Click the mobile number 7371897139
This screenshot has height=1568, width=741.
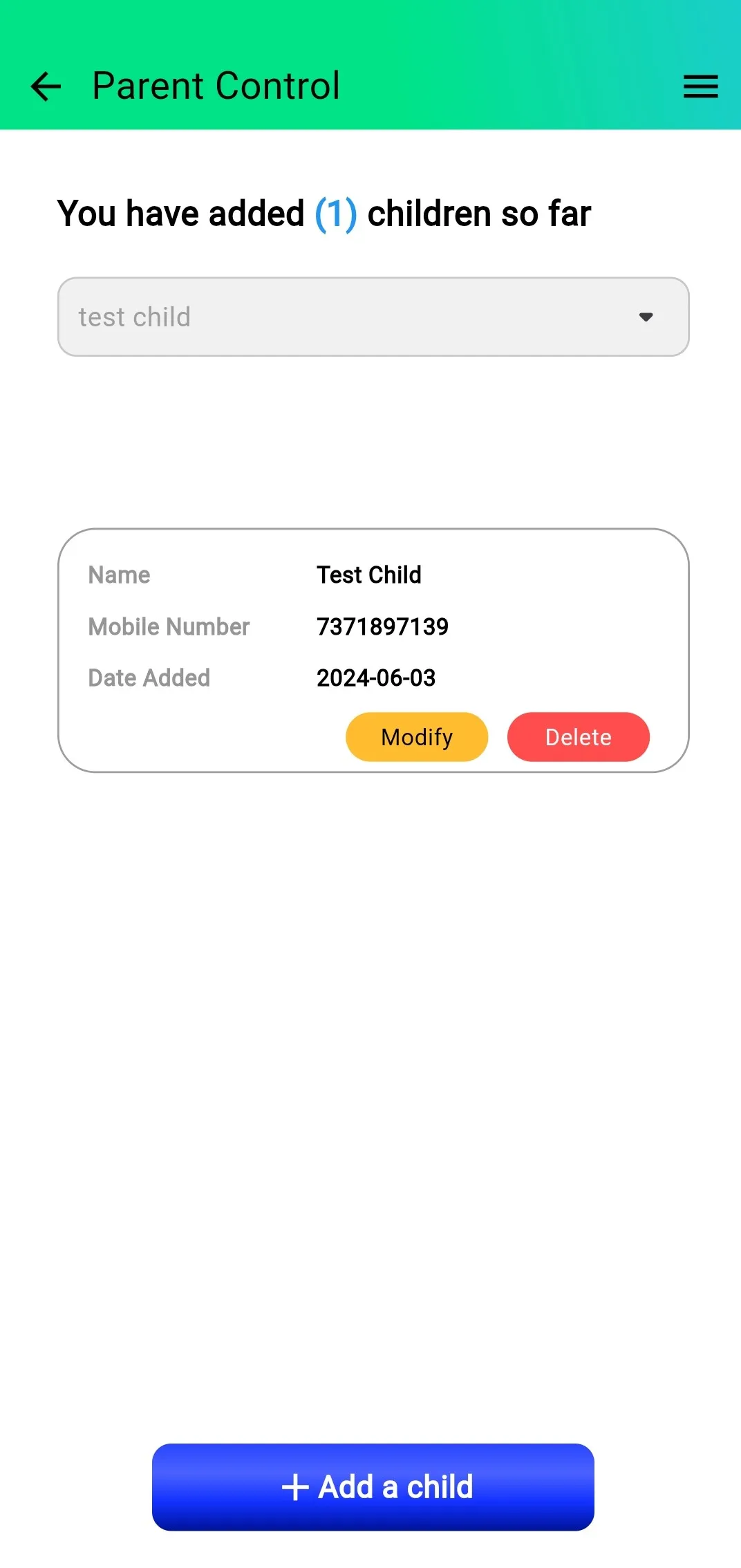[381, 626]
